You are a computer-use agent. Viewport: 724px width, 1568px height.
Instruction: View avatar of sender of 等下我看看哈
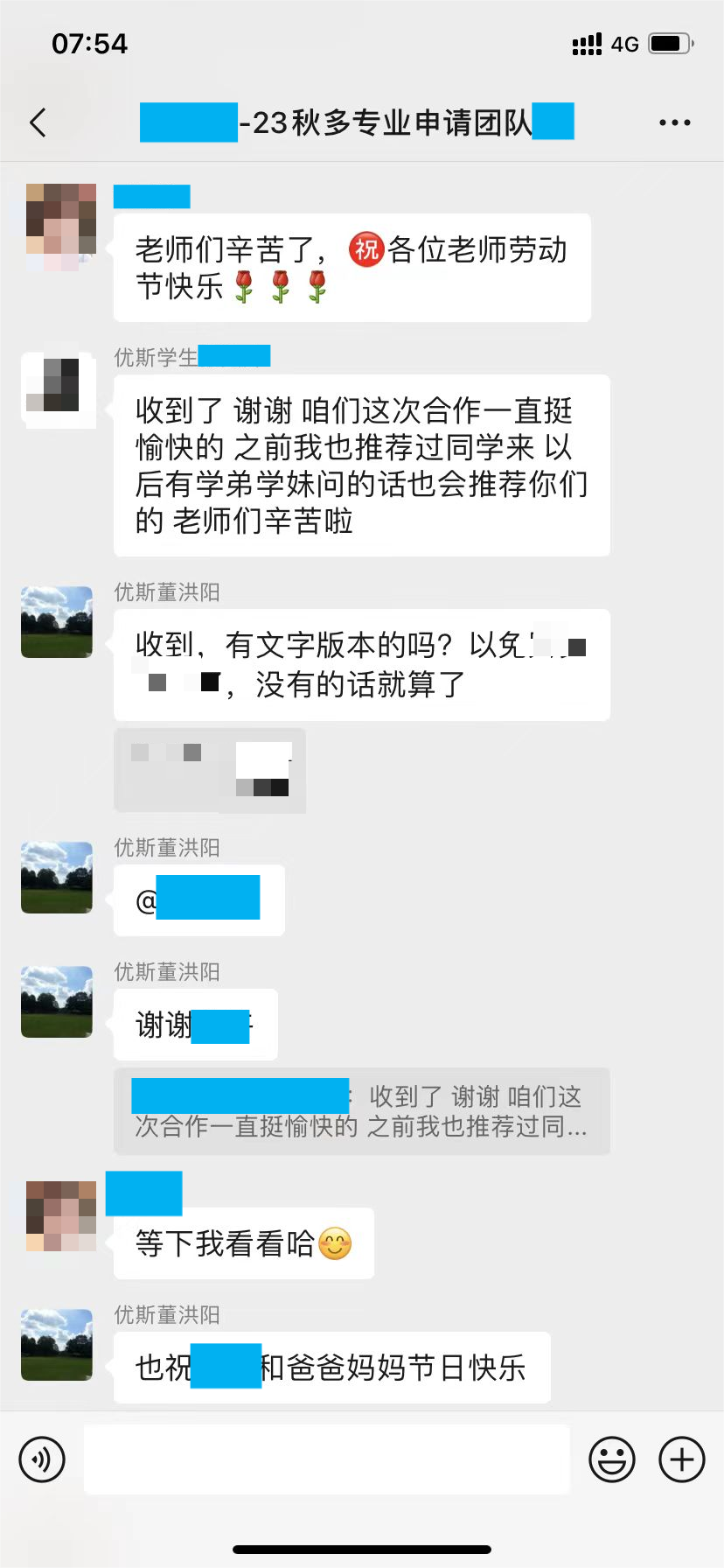tap(60, 1216)
